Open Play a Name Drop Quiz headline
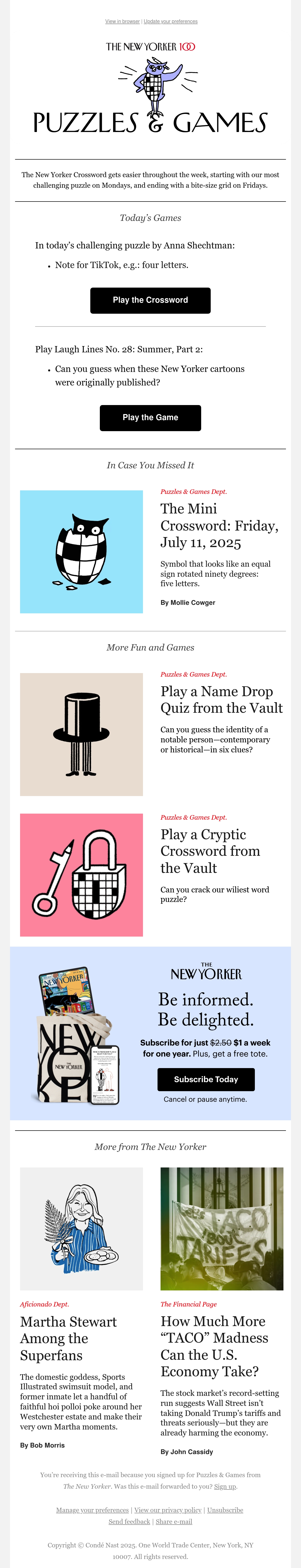Screen dimensions: 301x1568 (221, 699)
